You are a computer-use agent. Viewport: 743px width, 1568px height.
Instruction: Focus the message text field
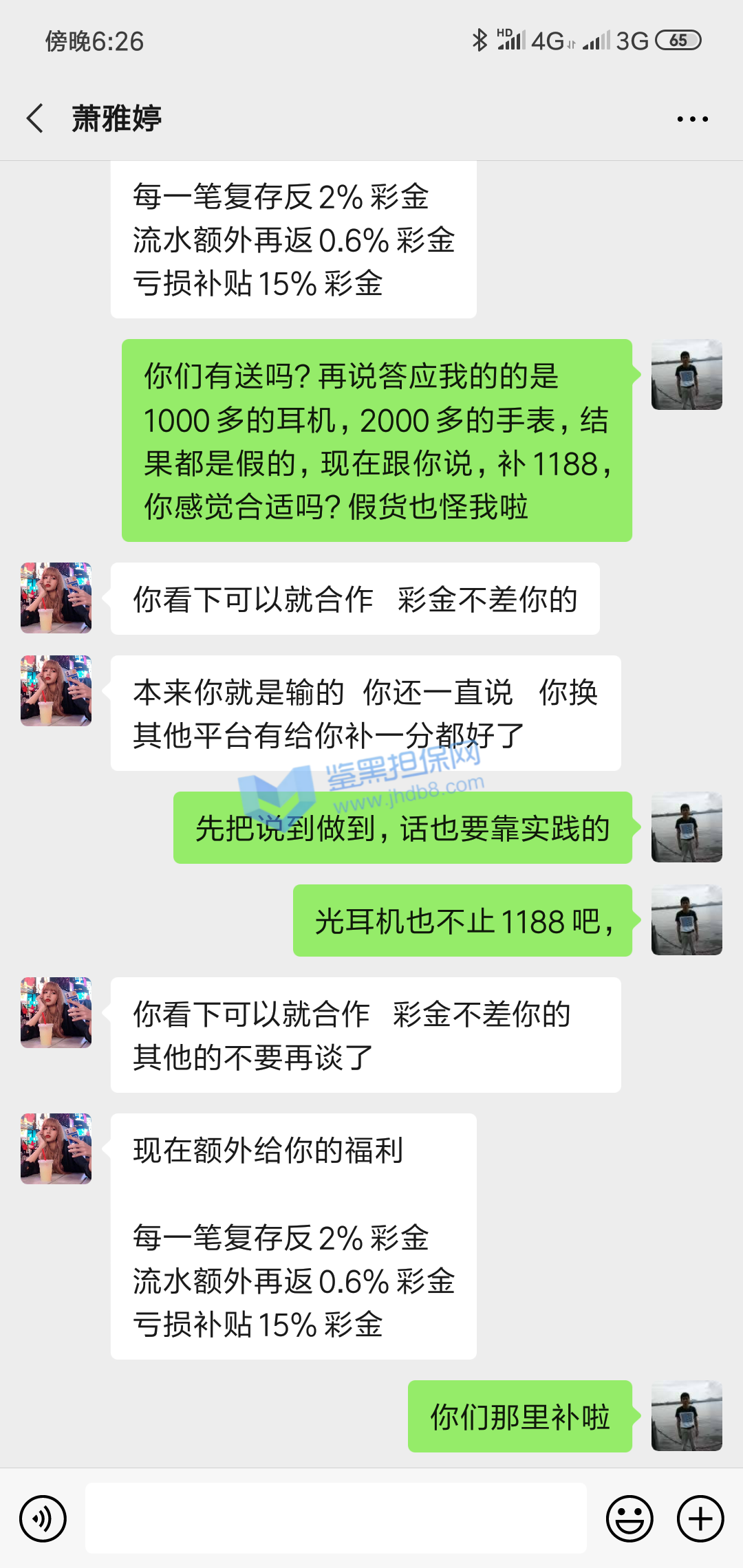point(336,1518)
